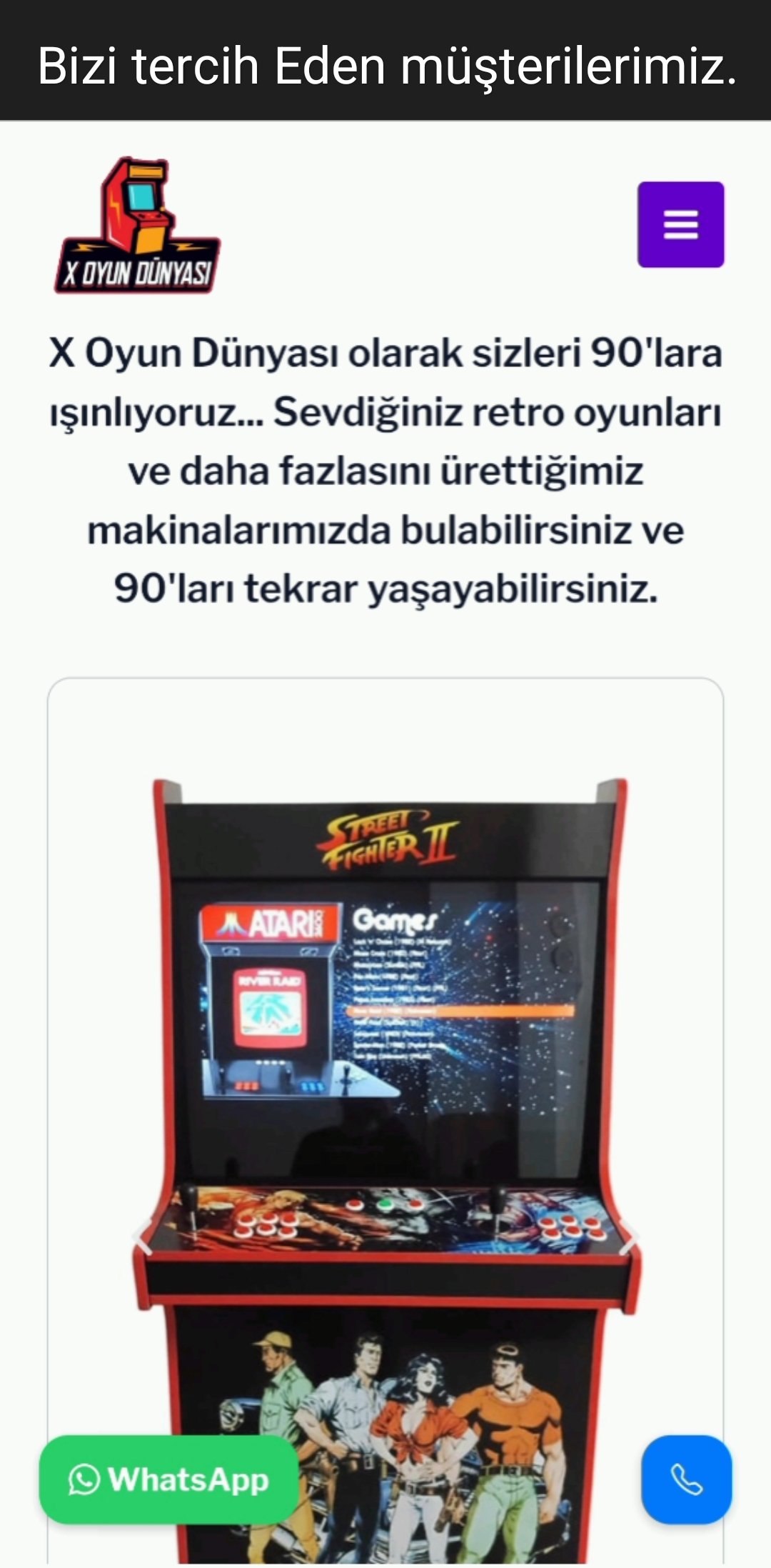Viewport: 771px width, 1568px height.
Task: Start a WhatsApp chat
Action: [169, 1479]
